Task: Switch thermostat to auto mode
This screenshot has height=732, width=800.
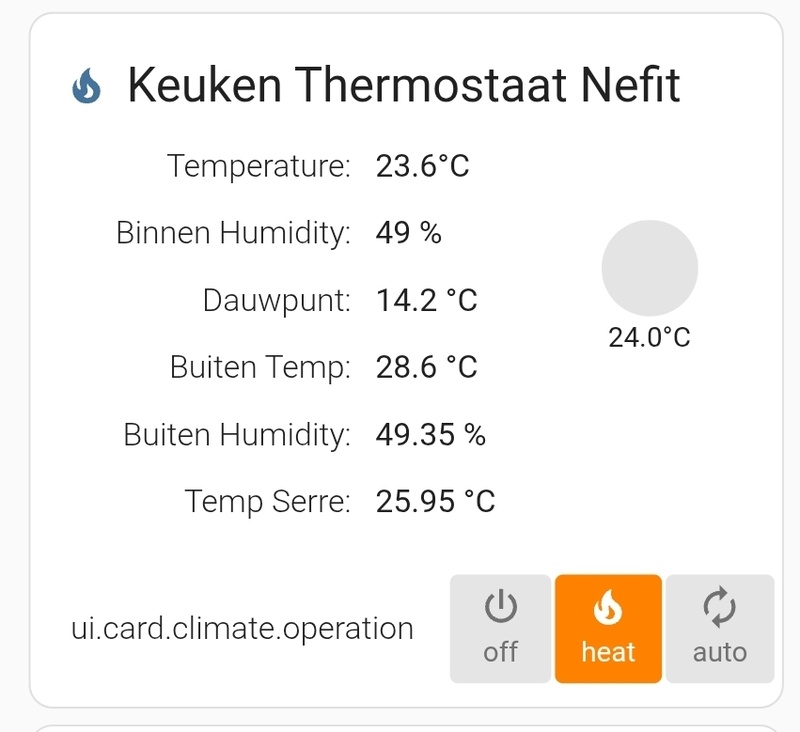Action: pyautogui.click(x=719, y=628)
